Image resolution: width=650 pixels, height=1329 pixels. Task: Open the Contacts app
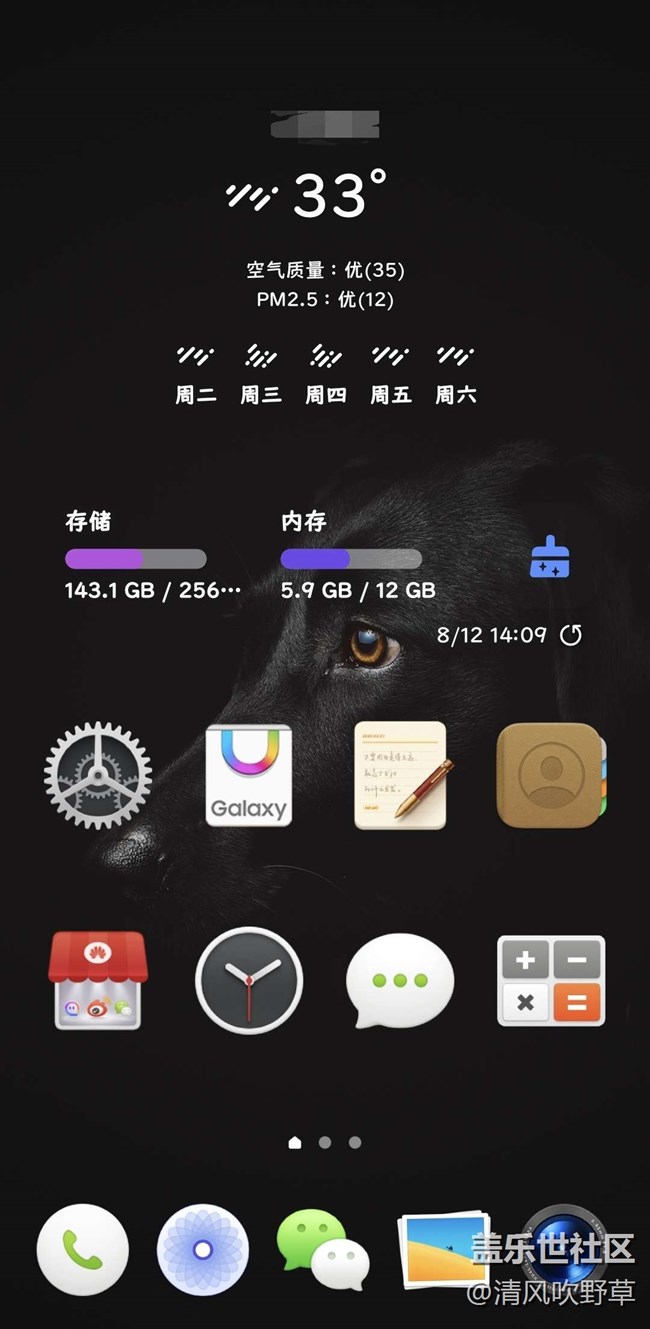[x=551, y=775]
